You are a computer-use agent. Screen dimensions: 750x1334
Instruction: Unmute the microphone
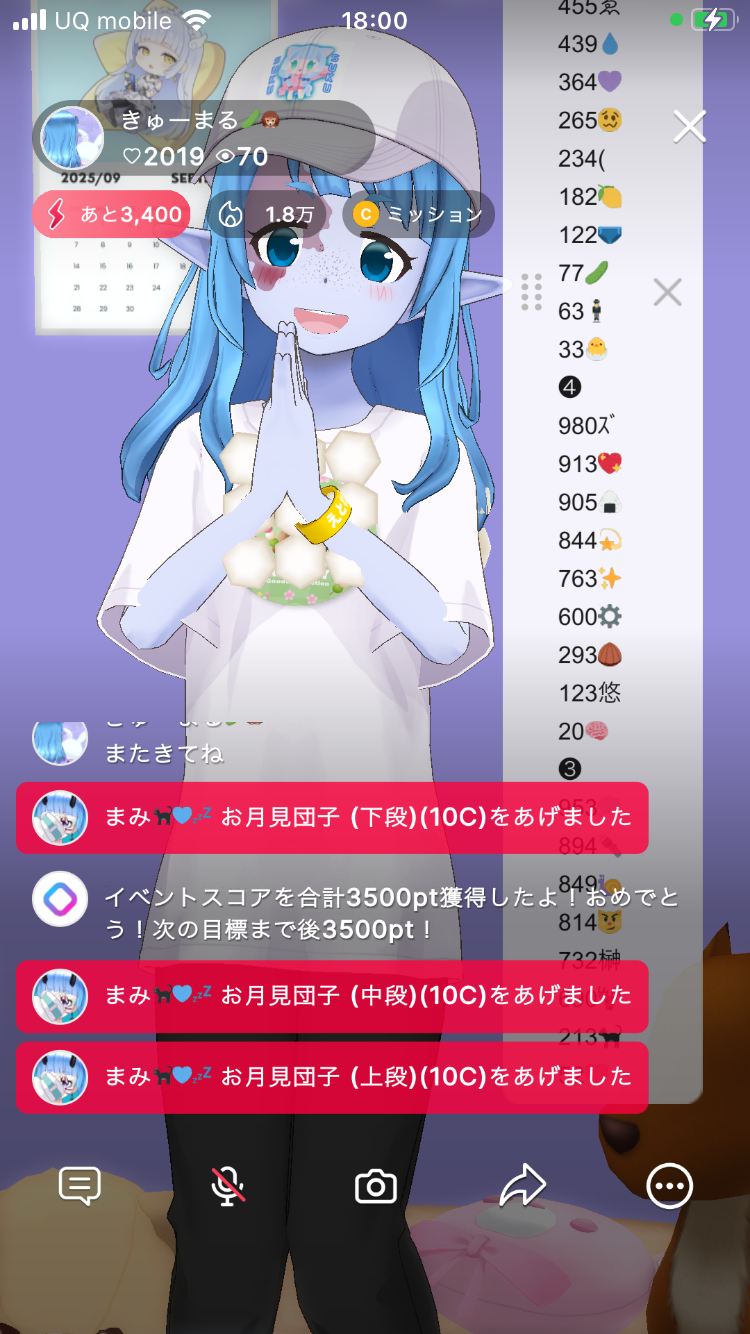click(x=228, y=1187)
